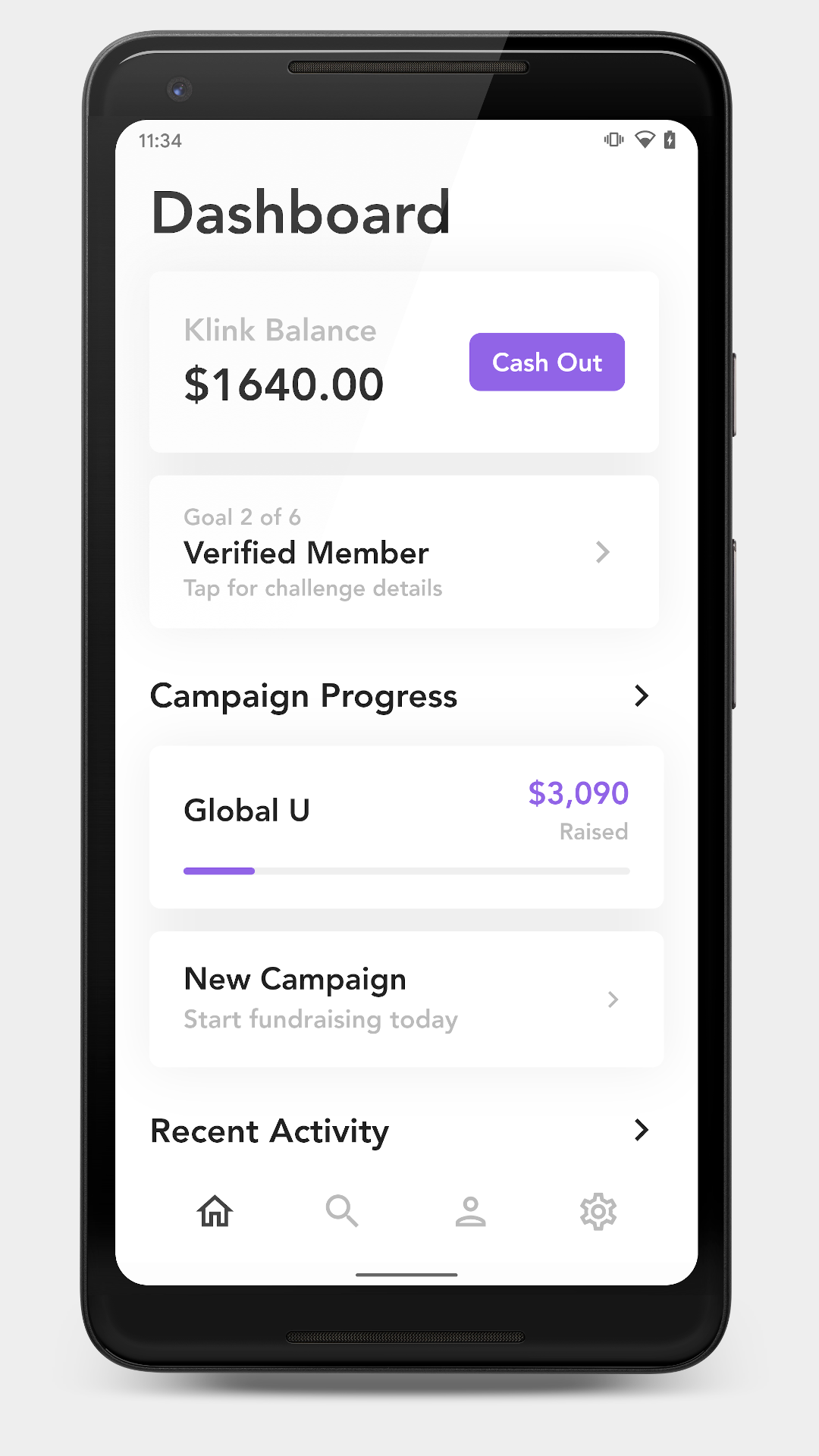Tap the Cash Out button

[x=547, y=362]
